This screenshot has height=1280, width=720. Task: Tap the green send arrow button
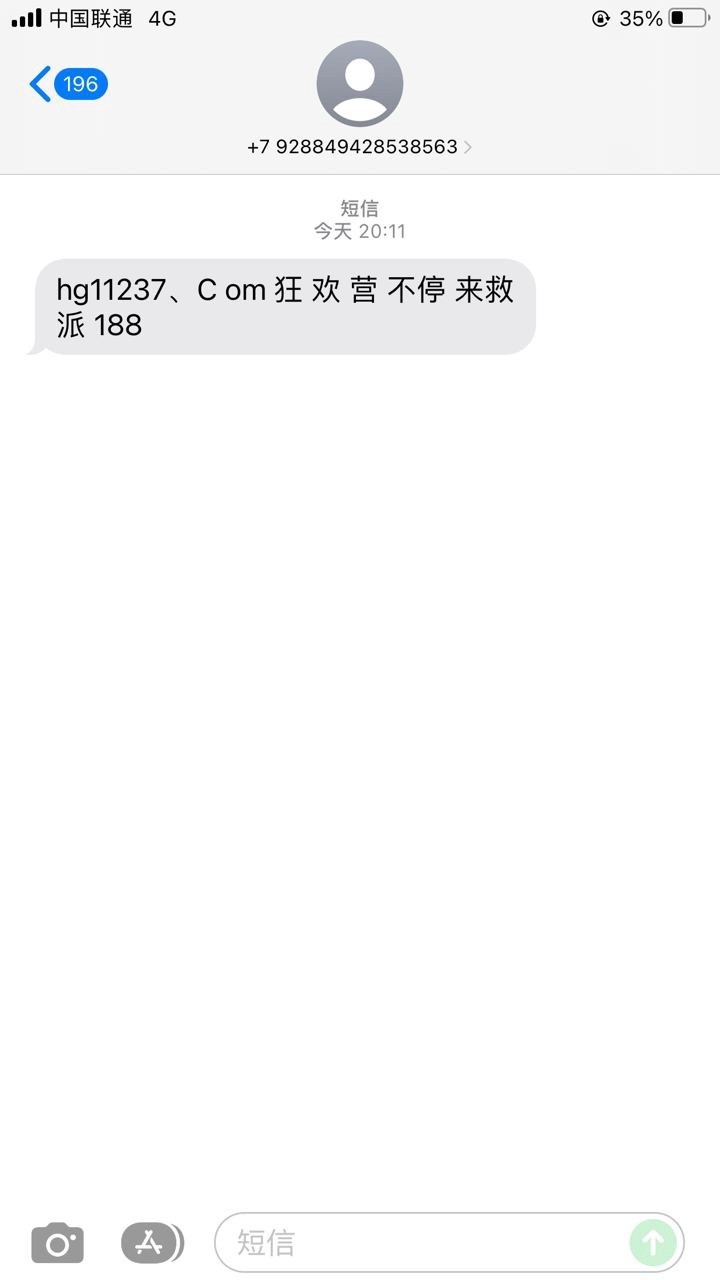coord(653,1243)
